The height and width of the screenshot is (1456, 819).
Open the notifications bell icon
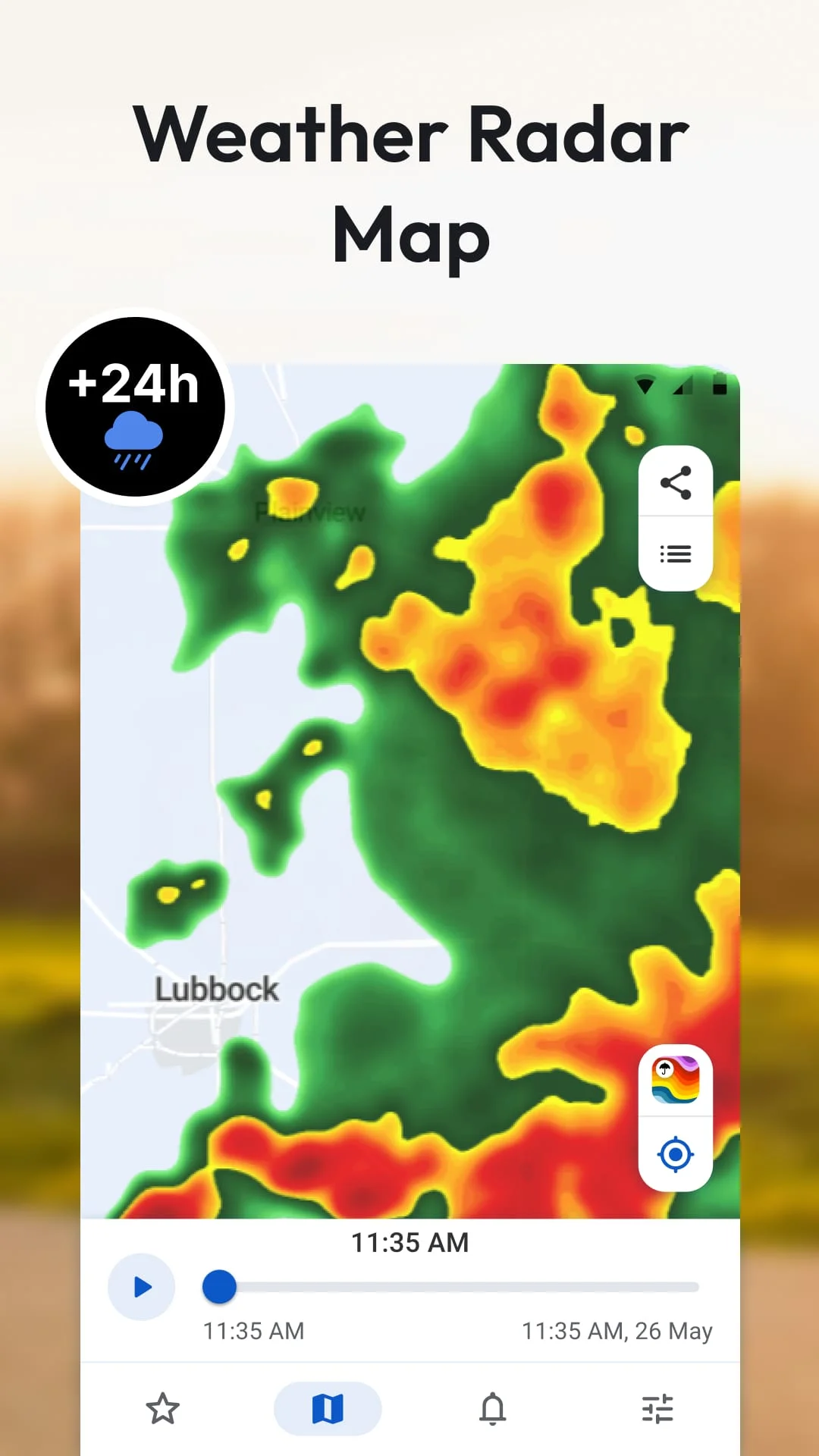pyautogui.click(x=491, y=1409)
